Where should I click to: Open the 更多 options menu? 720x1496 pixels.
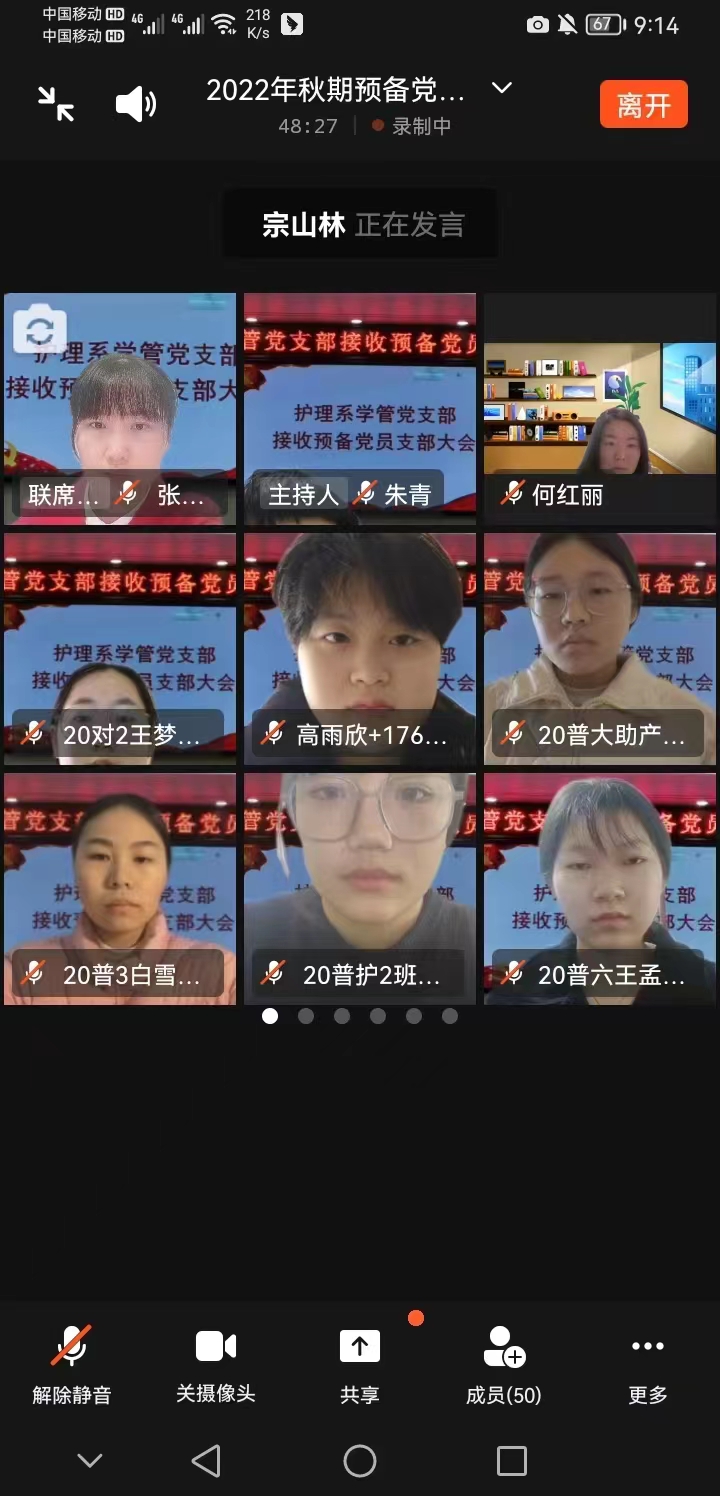pos(648,1364)
